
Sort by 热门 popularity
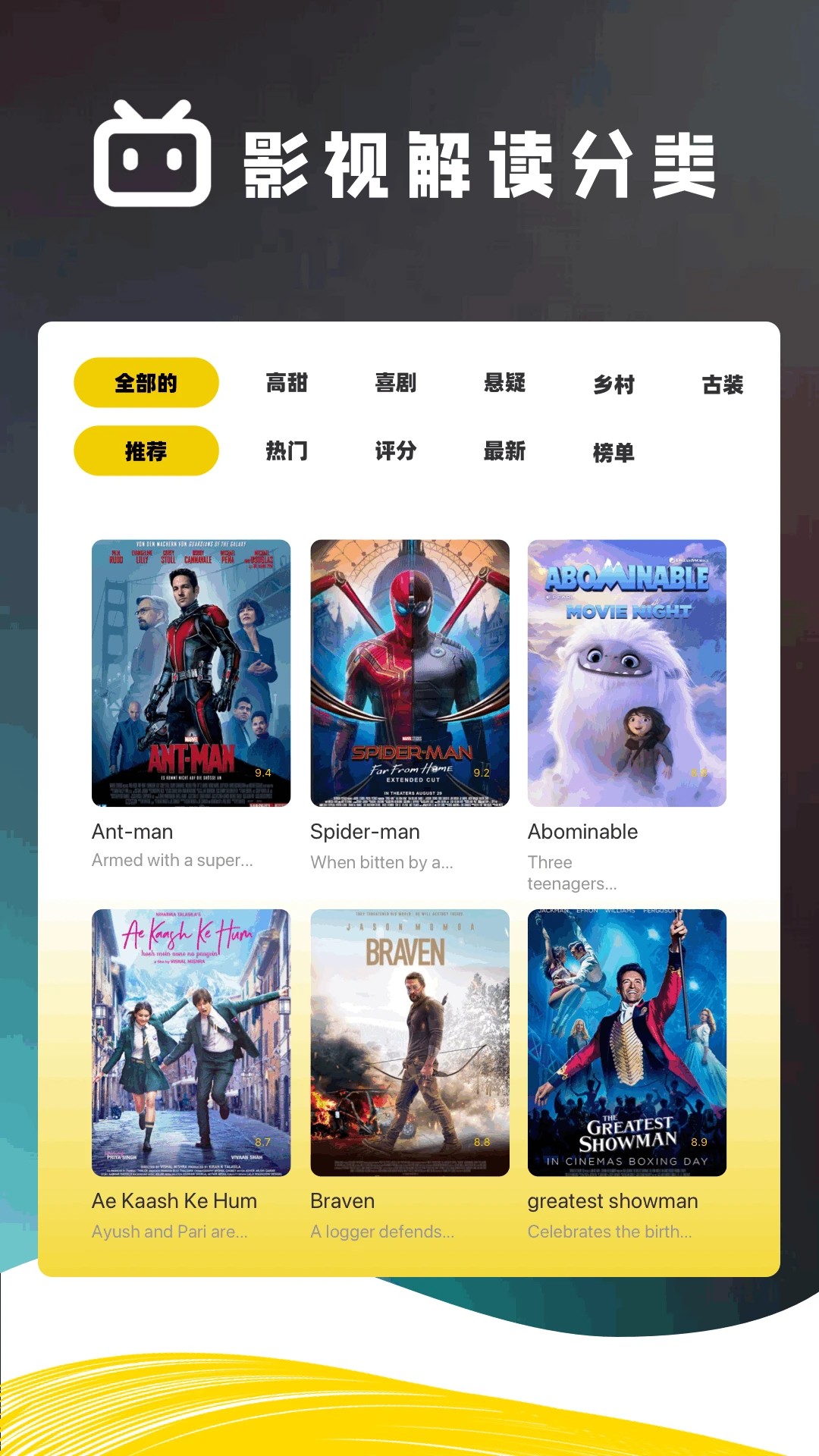[x=287, y=451]
